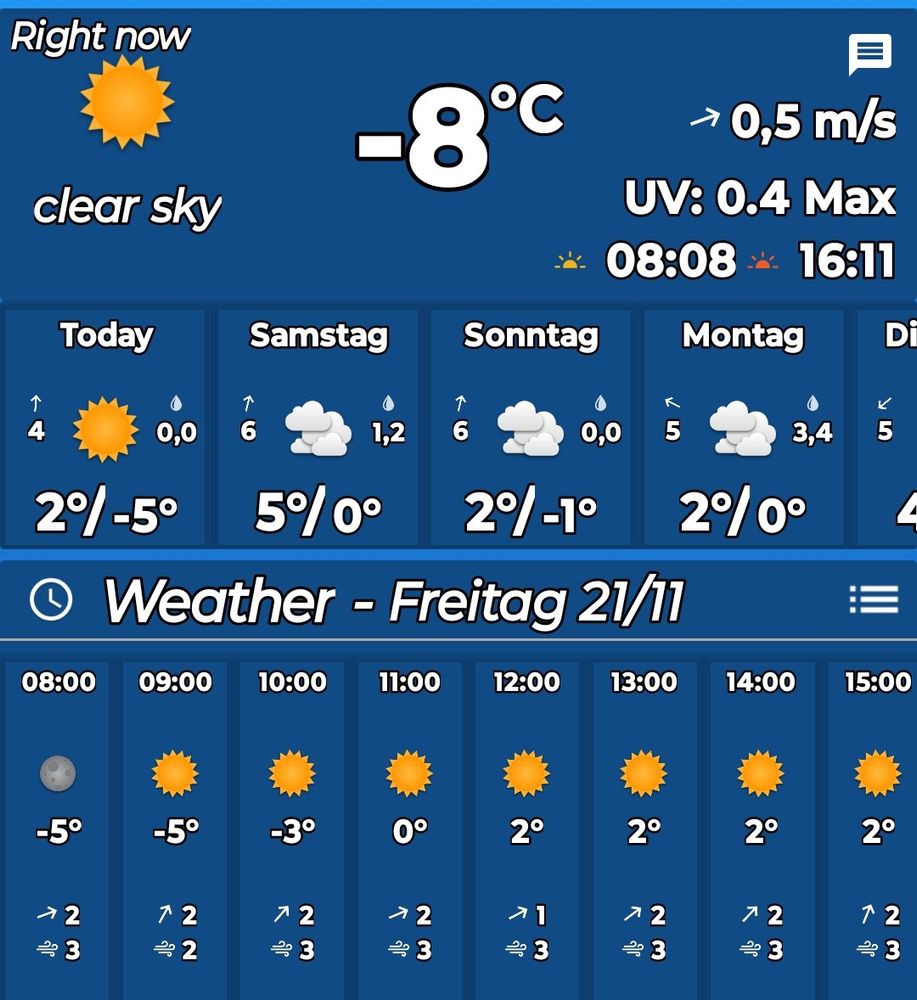Screen dimensions: 917x1000
Task: Open the list view icon
Action: click(x=873, y=598)
